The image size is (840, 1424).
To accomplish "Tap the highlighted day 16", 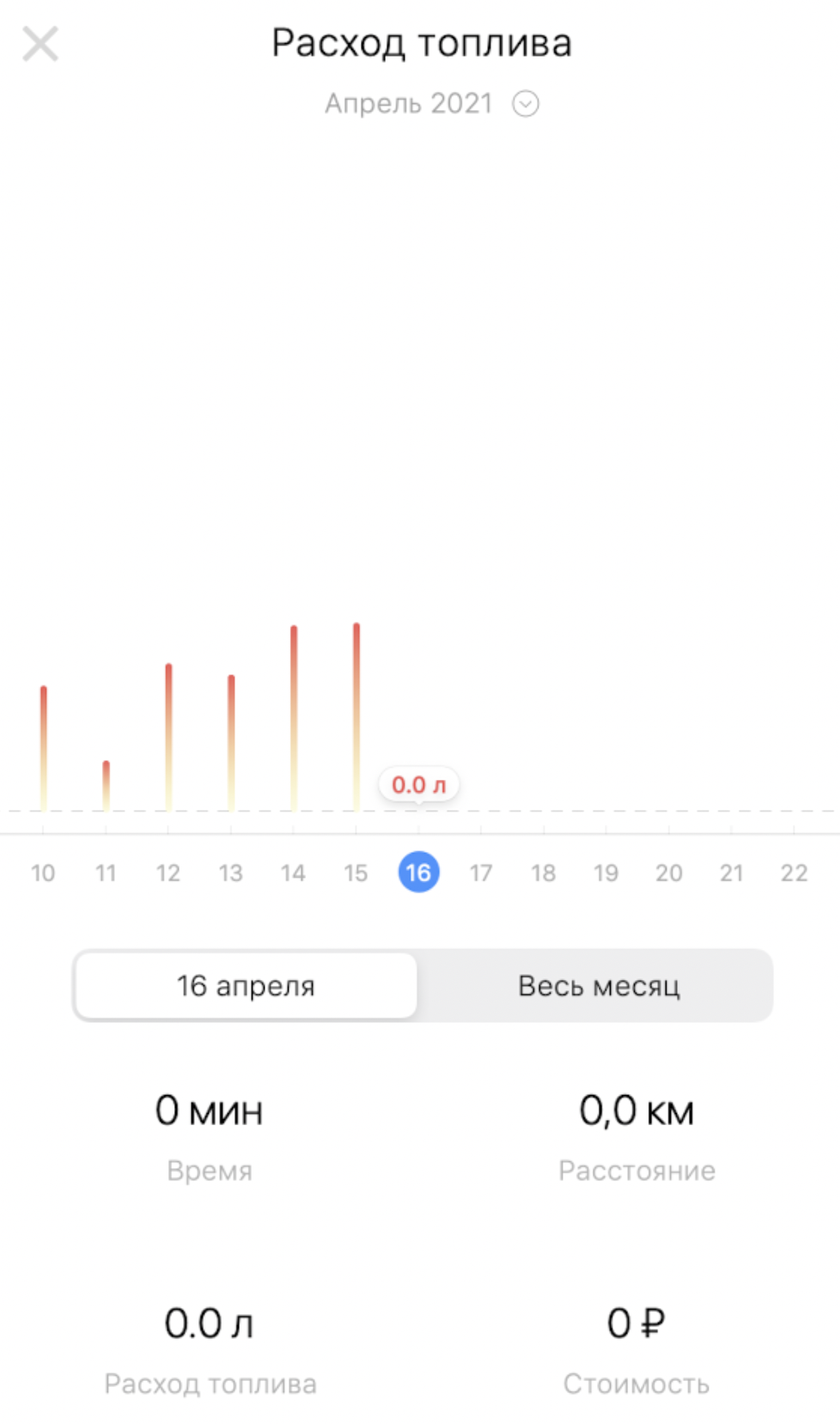I will (x=418, y=873).
